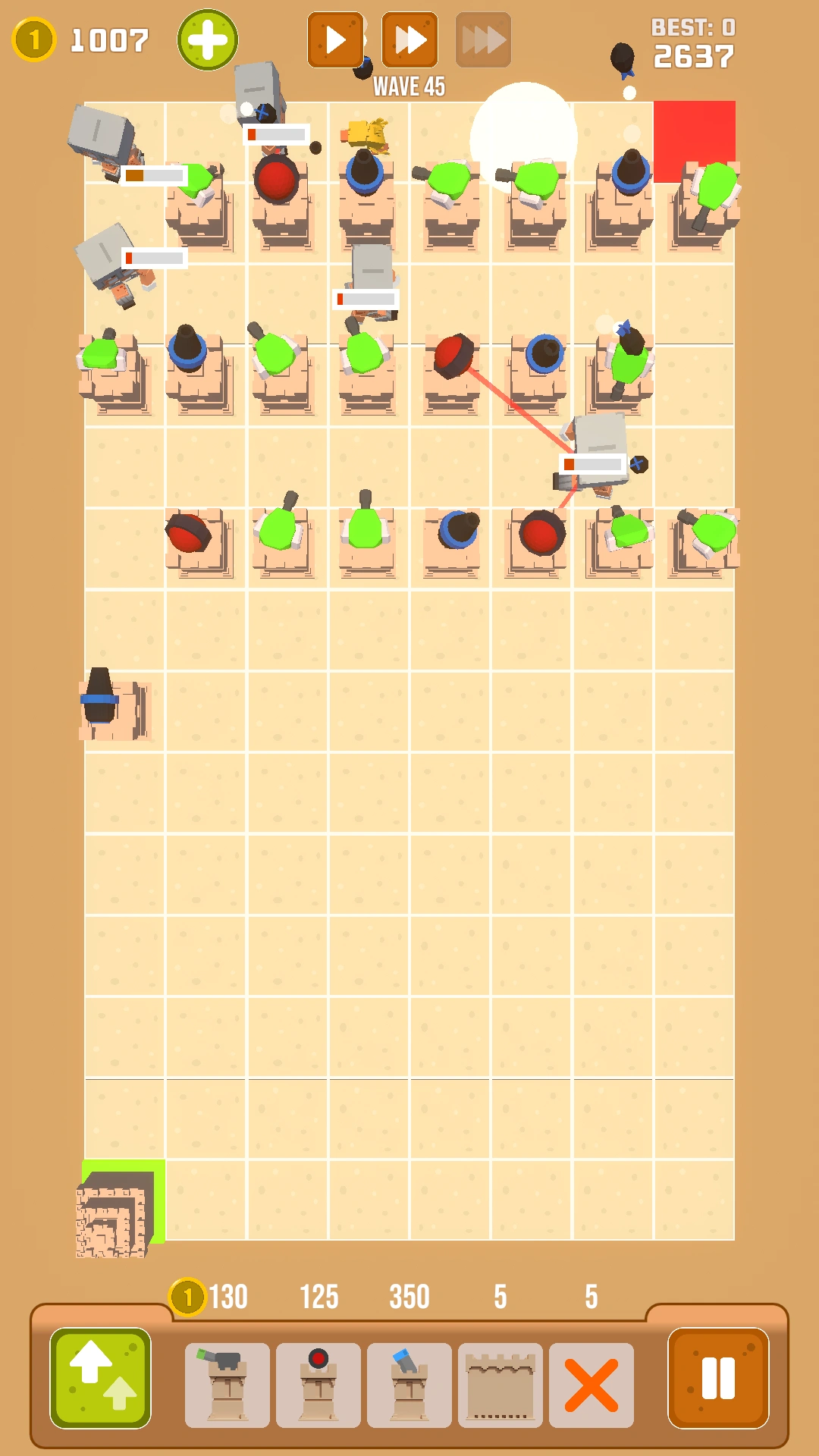
Task: Tap the green plus to add coins
Action: pyautogui.click(x=207, y=40)
